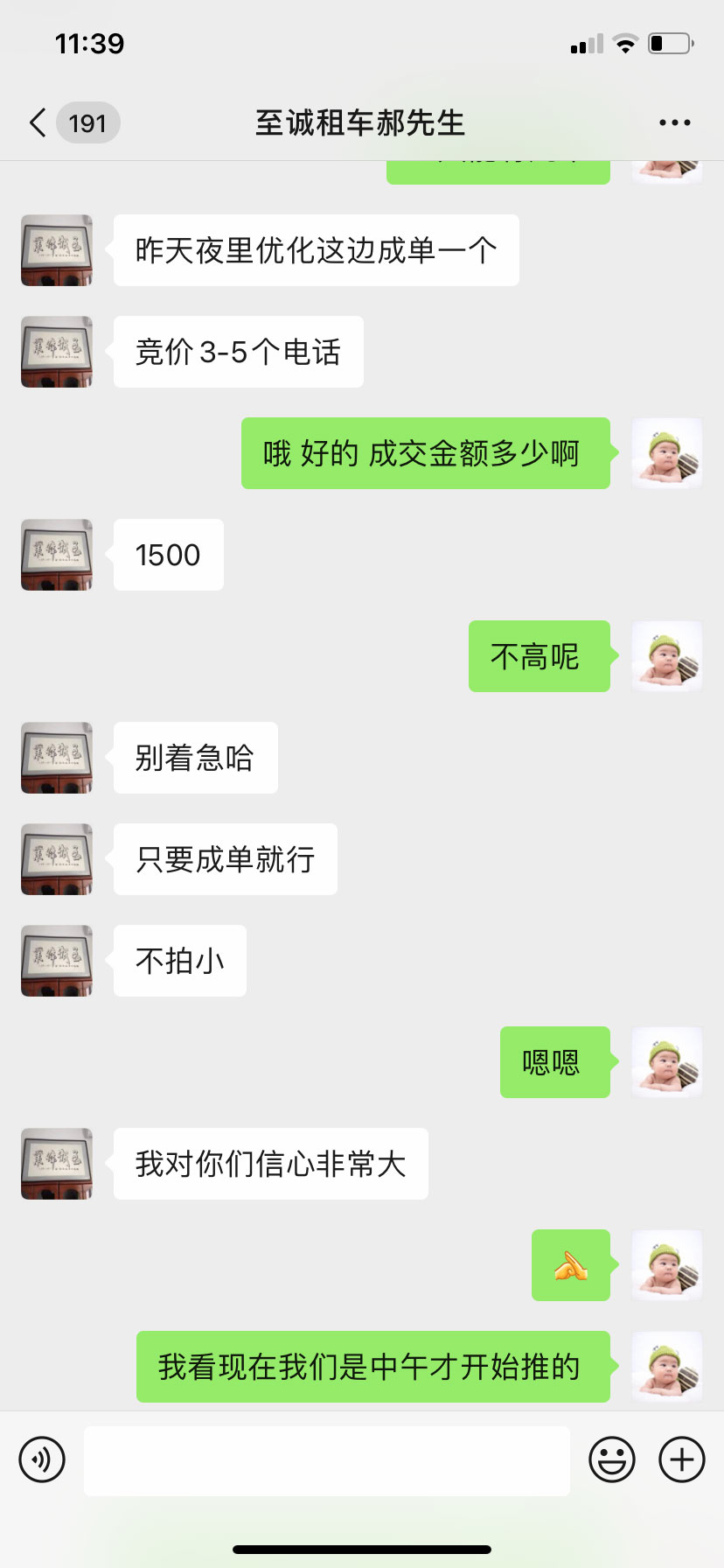Open the plus attachment menu
The width and height of the screenshot is (724, 1568).
tap(681, 1459)
